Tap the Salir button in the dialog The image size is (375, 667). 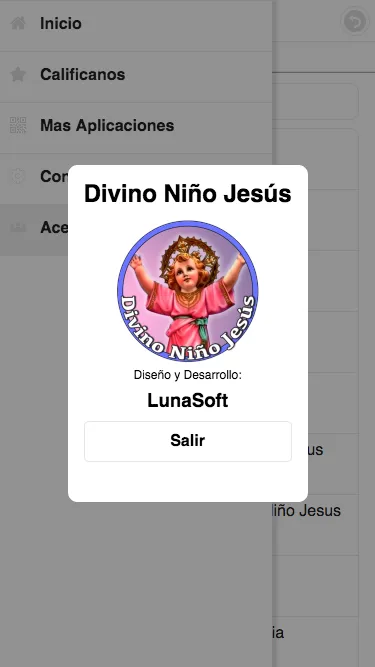coord(188,441)
